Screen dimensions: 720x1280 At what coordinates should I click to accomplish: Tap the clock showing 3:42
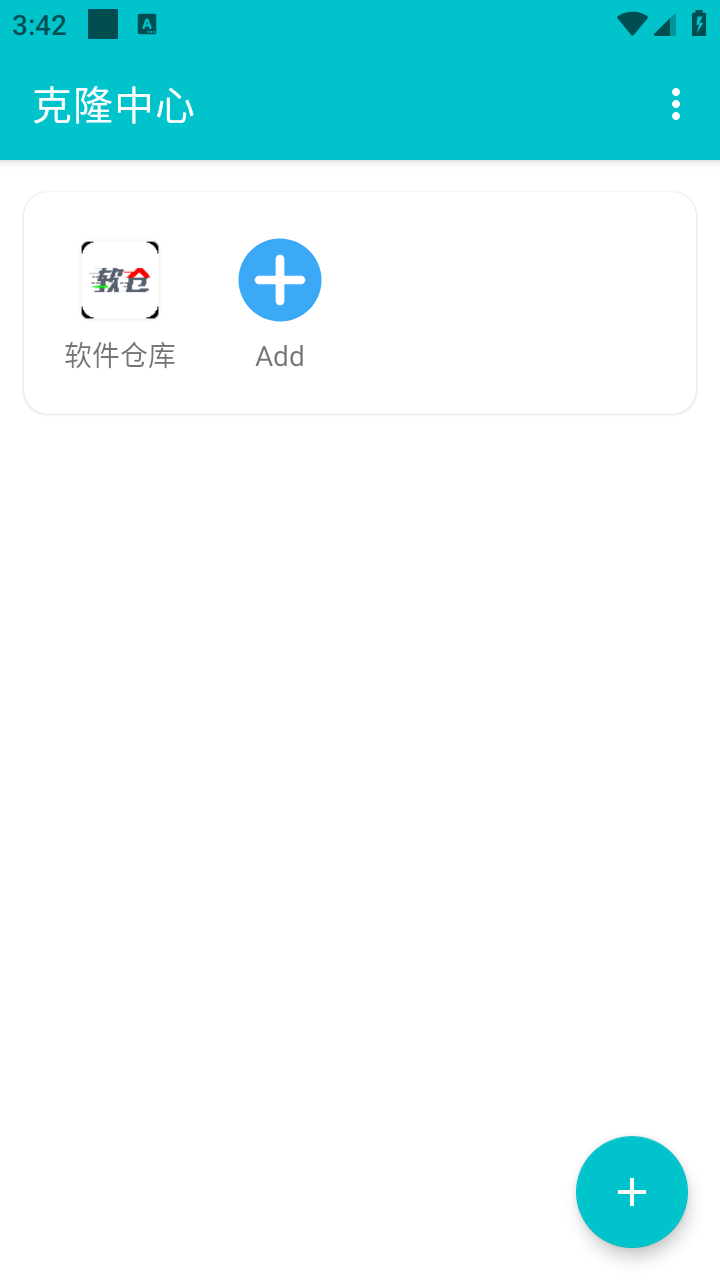pyautogui.click(x=38, y=24)
